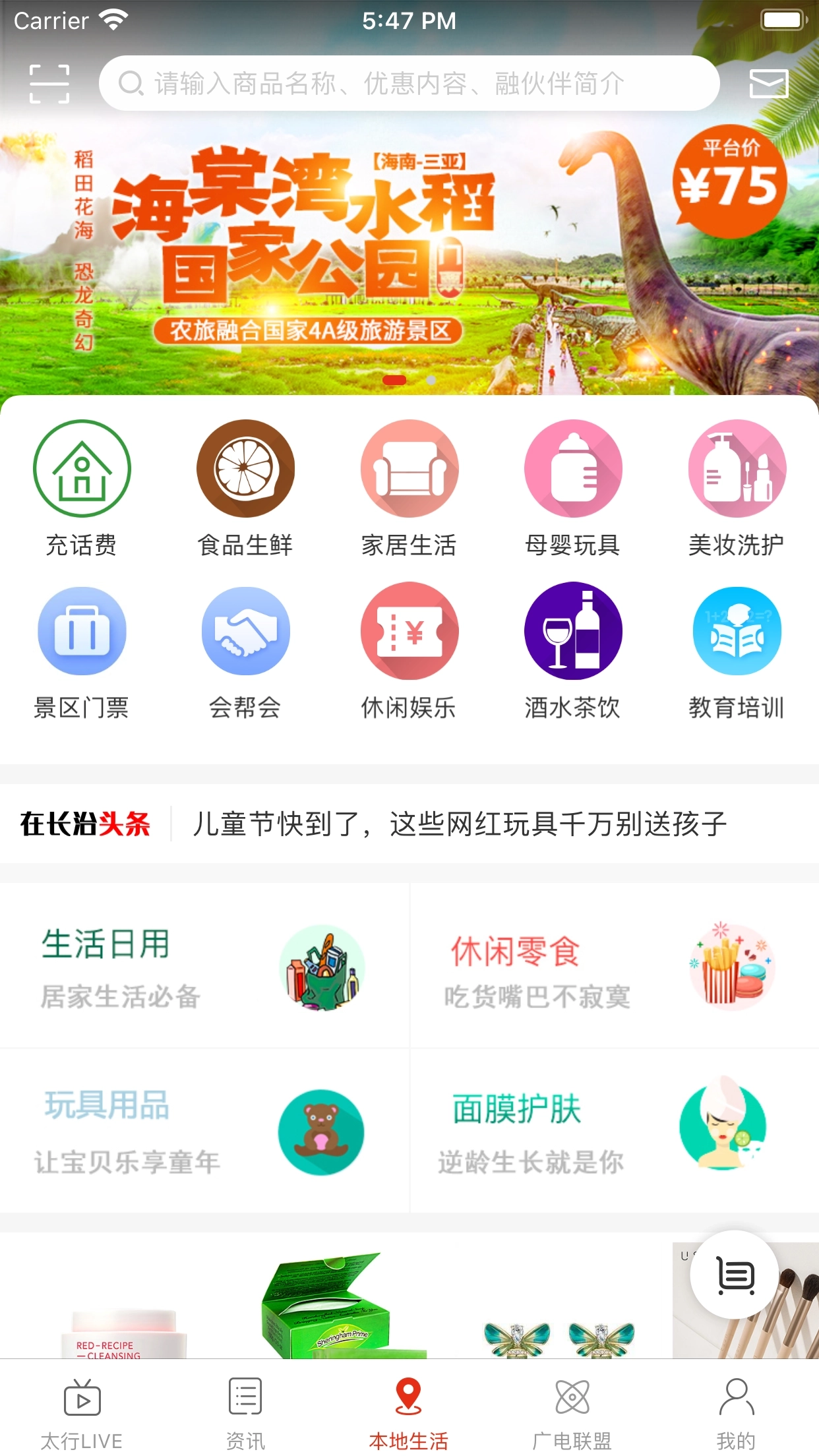The height and width of the screenshot is (1456, 819).
Task: Open the 景区门票 tickets suitcase icon
Action: [x=82, y=631]
